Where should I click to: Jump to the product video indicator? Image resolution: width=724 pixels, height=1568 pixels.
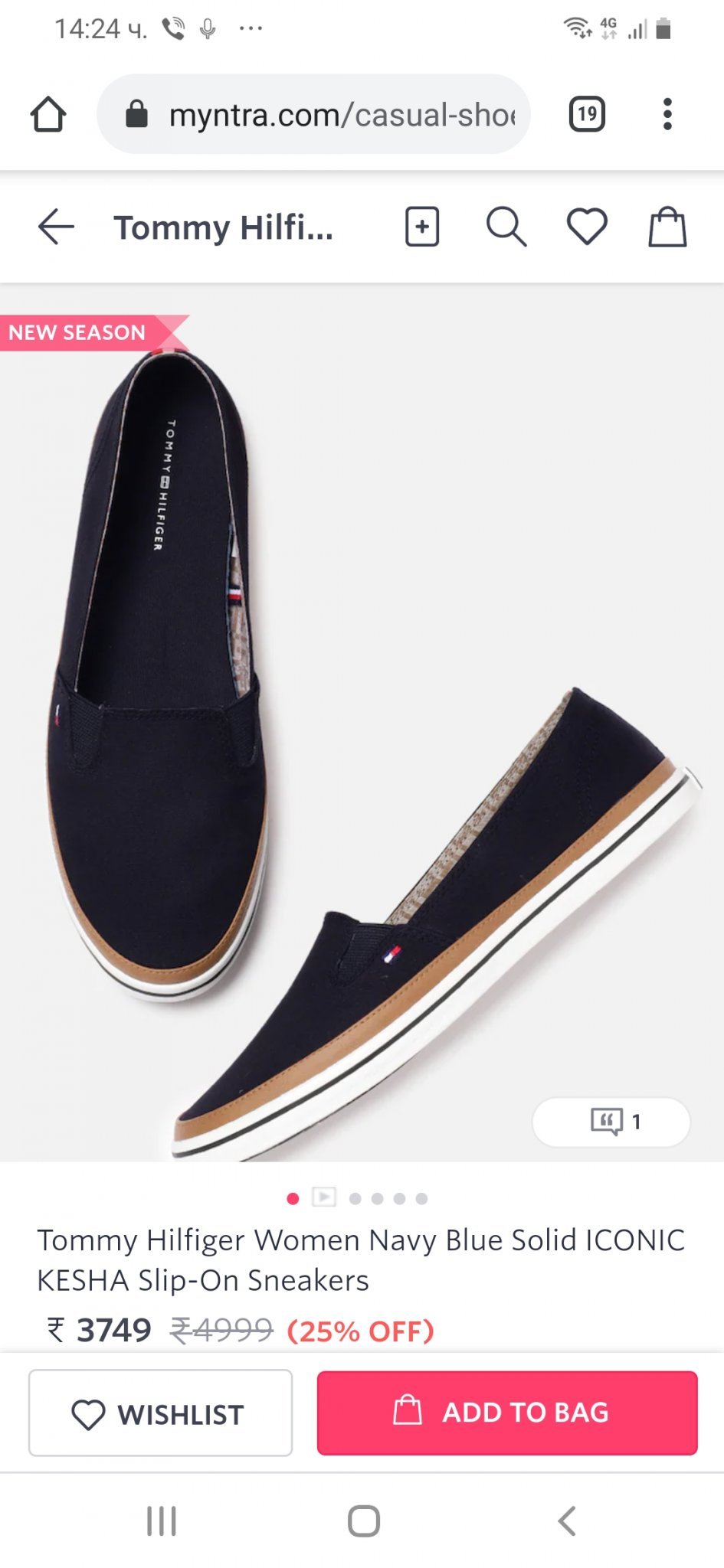pos(324,1197)
